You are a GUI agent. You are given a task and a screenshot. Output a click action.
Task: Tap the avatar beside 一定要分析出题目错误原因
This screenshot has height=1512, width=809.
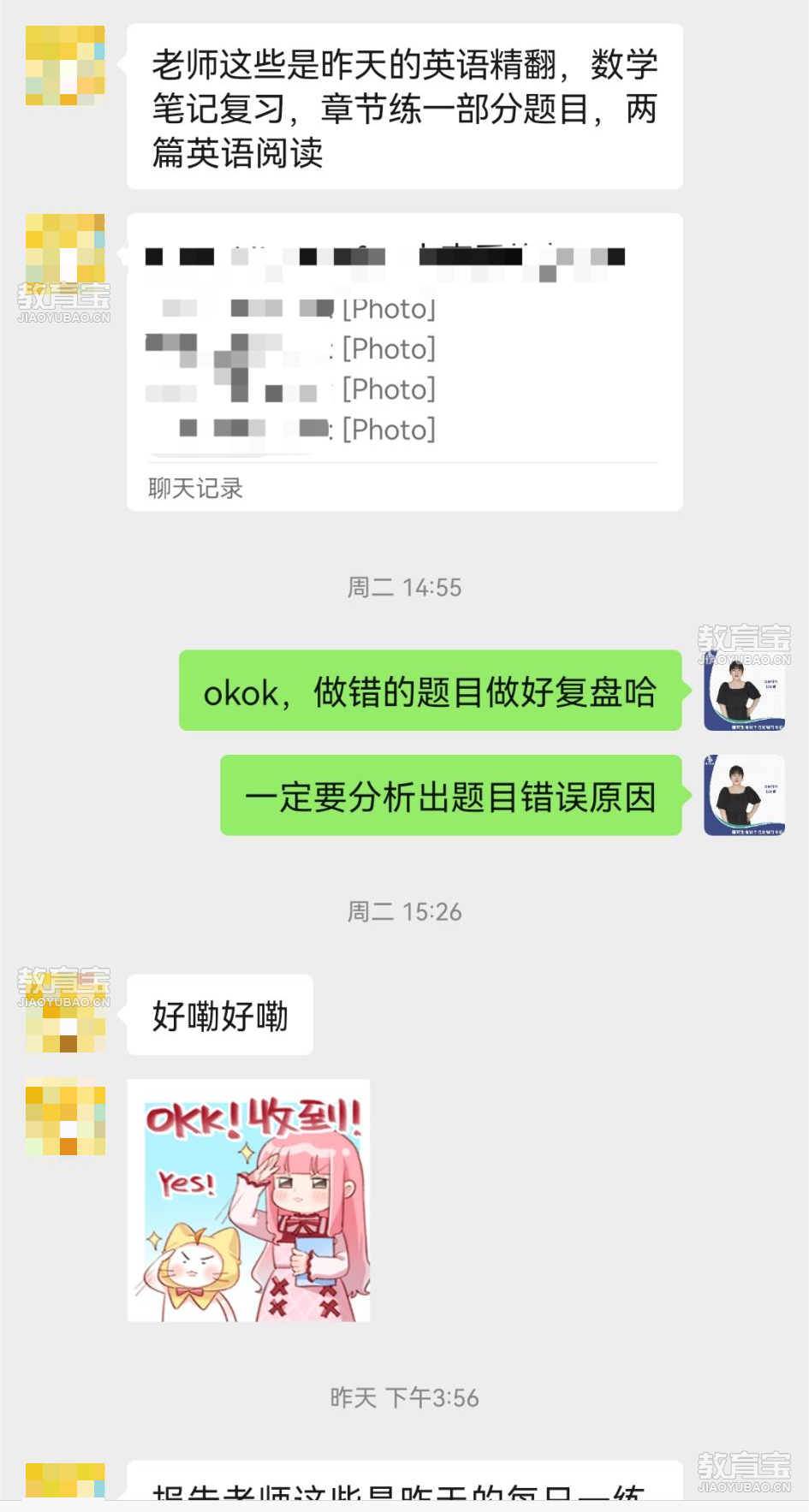pos(743,795)
